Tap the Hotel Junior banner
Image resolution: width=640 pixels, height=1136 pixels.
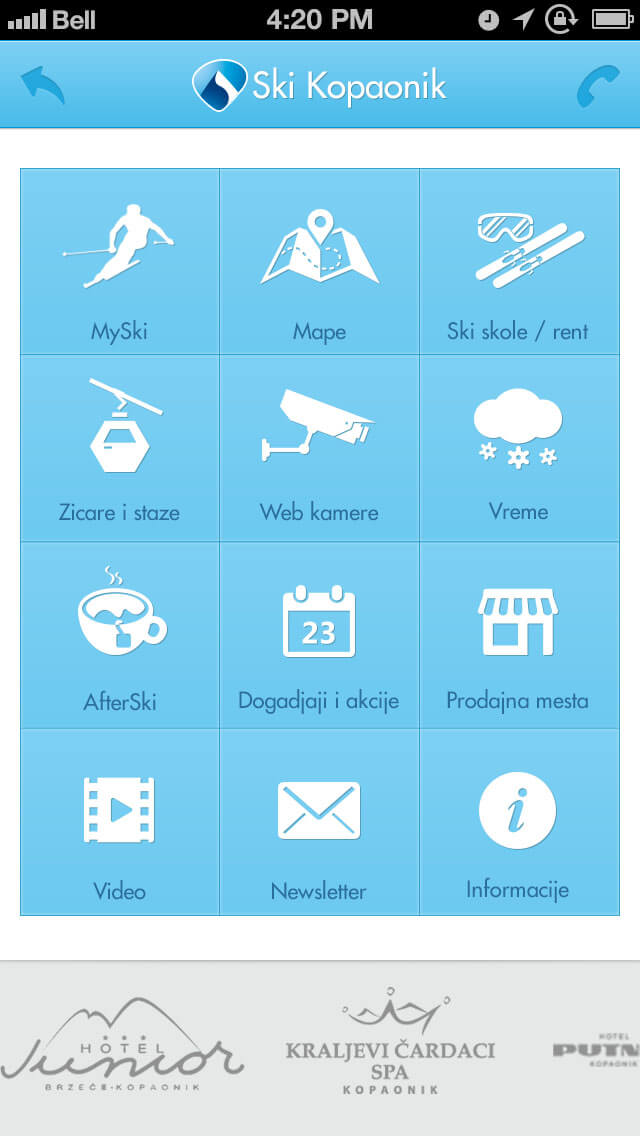(122, 1044)
